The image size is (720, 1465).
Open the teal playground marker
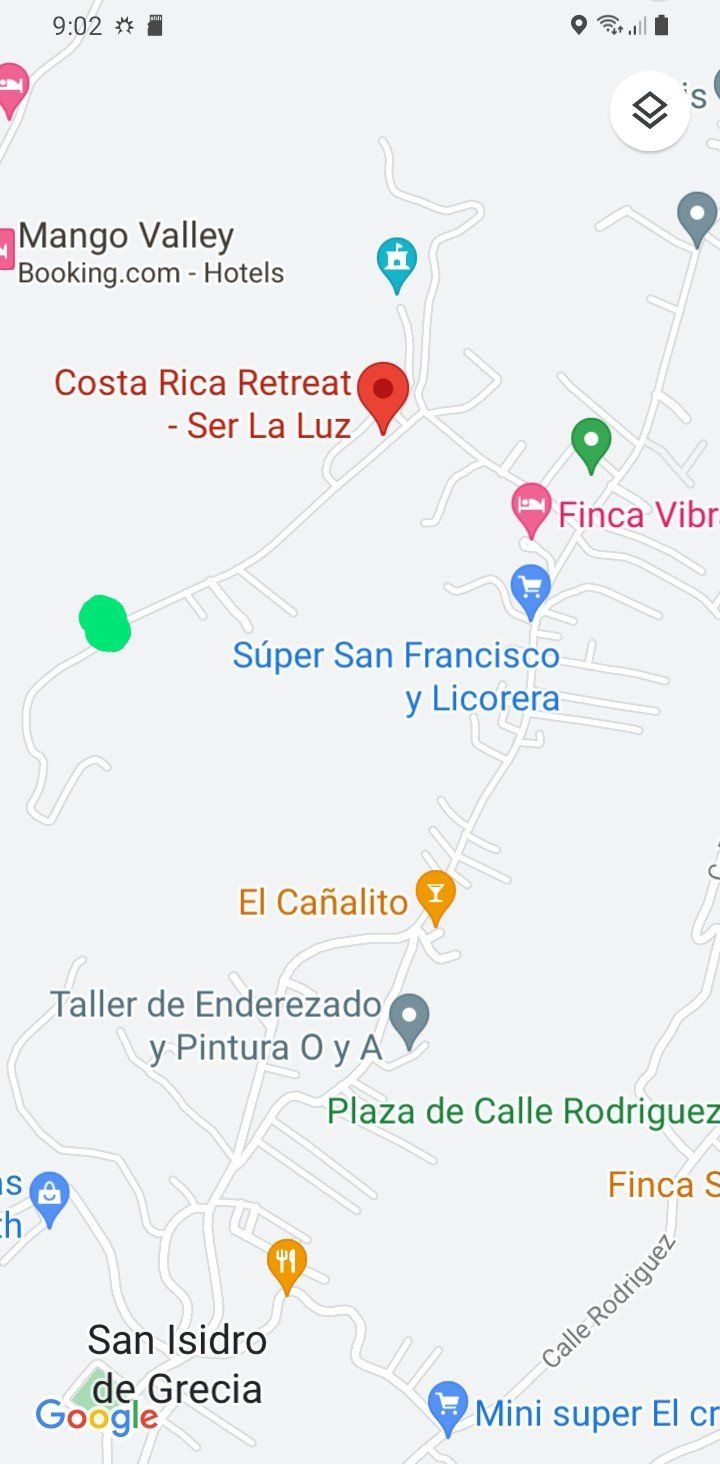click(397, 262)
